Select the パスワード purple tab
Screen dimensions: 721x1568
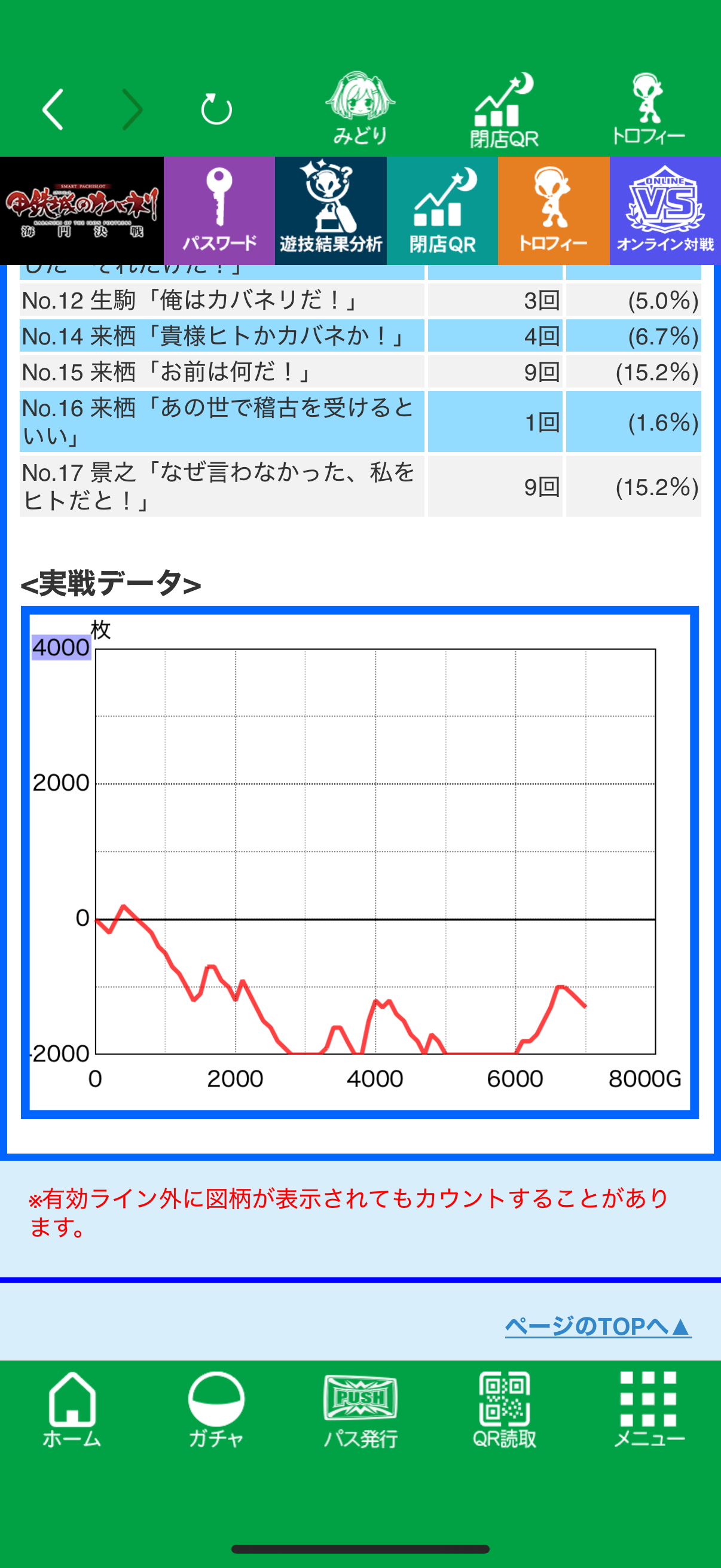[219, 211]
